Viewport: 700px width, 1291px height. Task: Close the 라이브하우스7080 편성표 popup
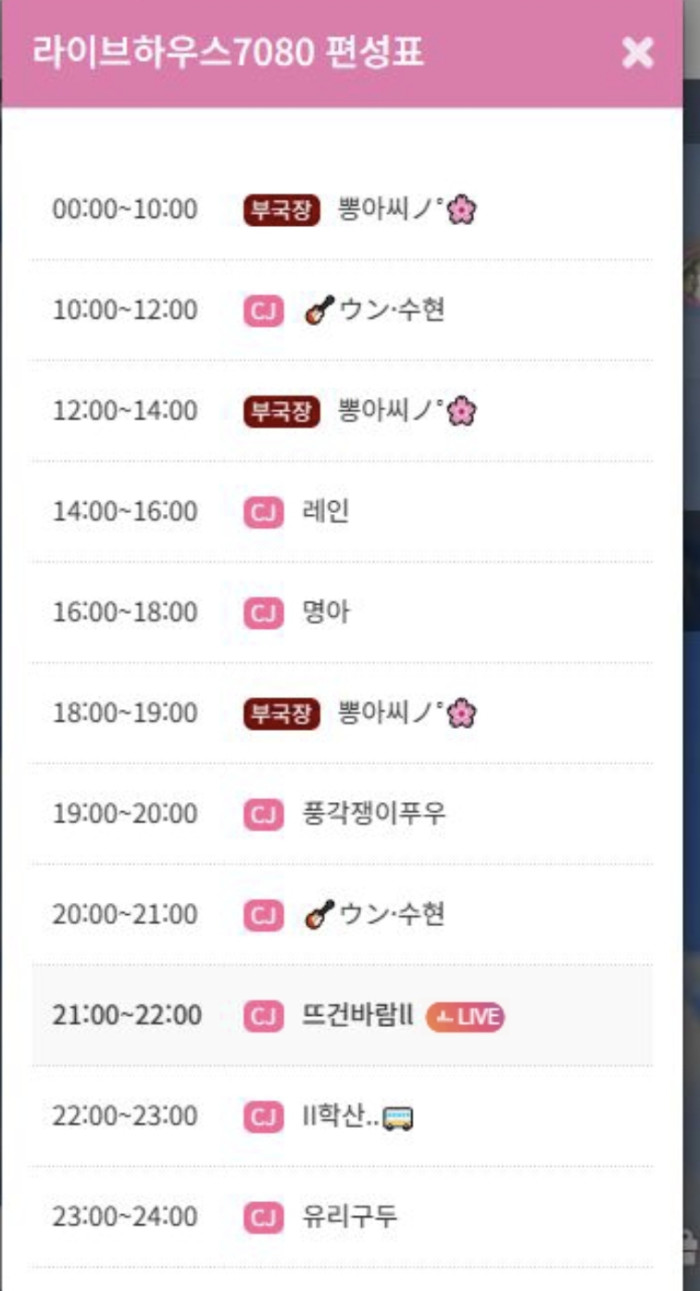pos(637,52)
